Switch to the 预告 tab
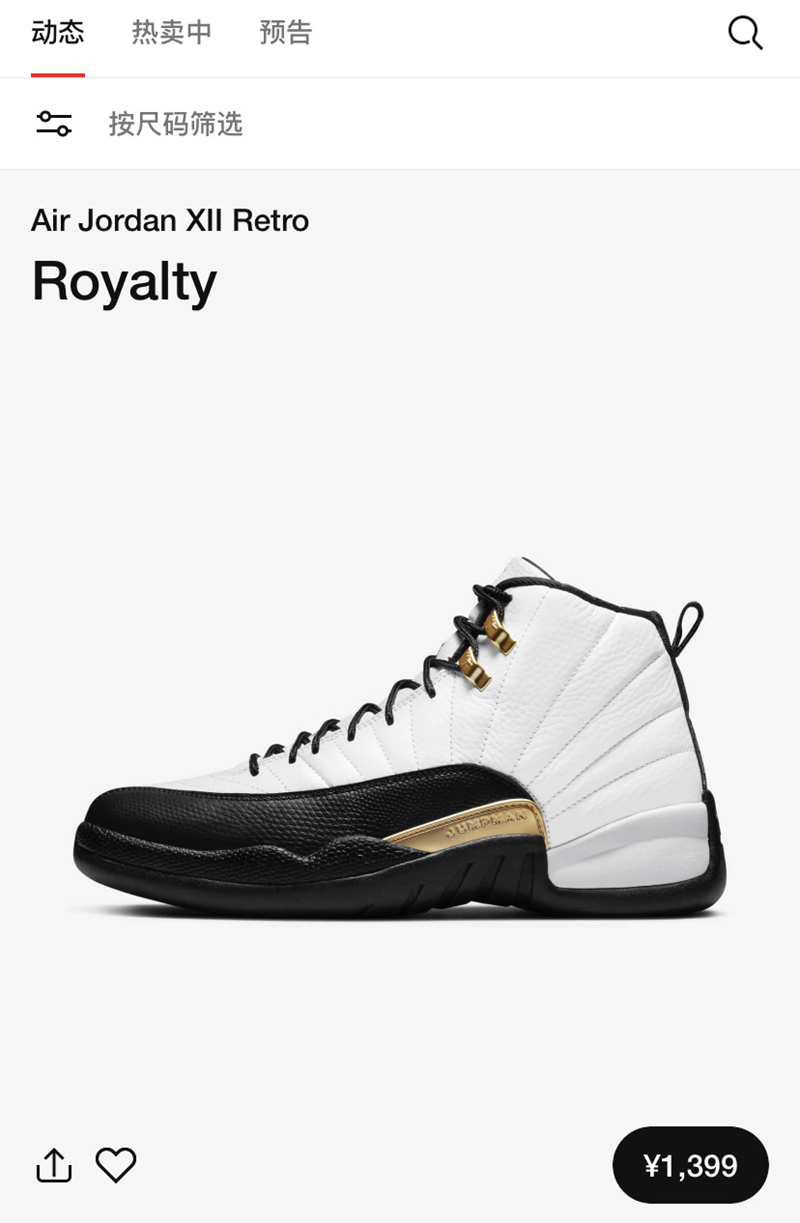The width and height of the screenshot is (800, 1223). click(286, 33)
